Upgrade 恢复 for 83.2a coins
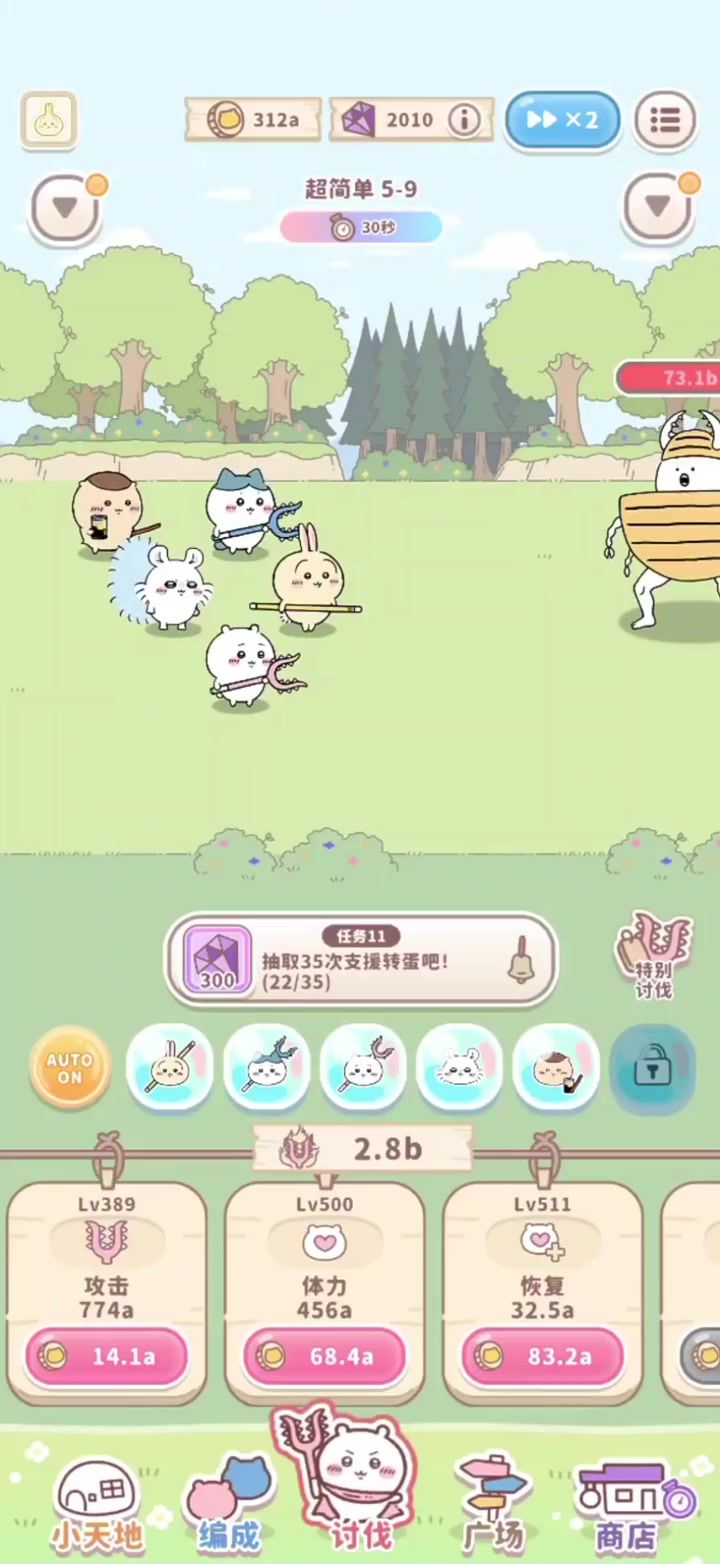The width and height of the screenshot is (720, 1564). pyautogui.click(x=543, y=1356)
